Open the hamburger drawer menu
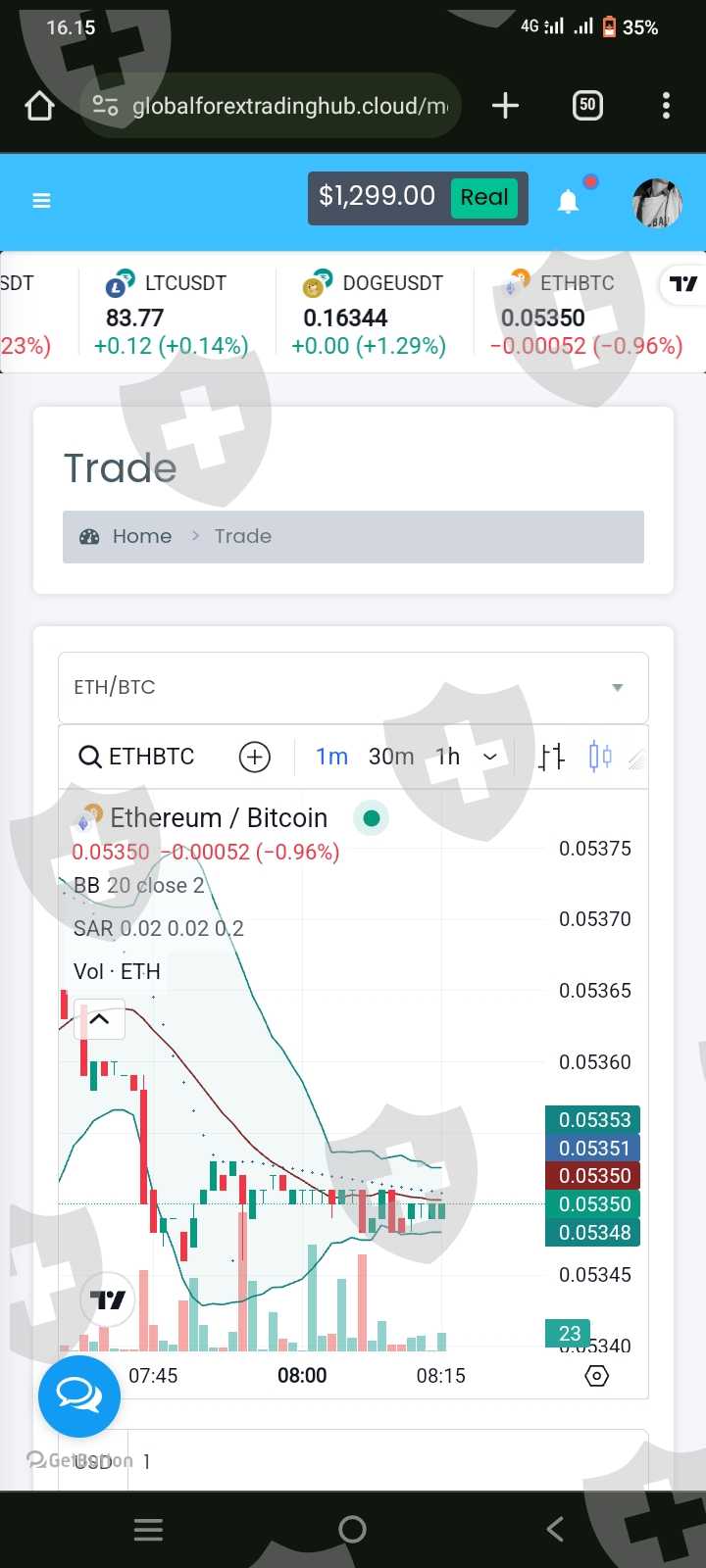This screenshot has height=1568, width=706. coord(41,200)
